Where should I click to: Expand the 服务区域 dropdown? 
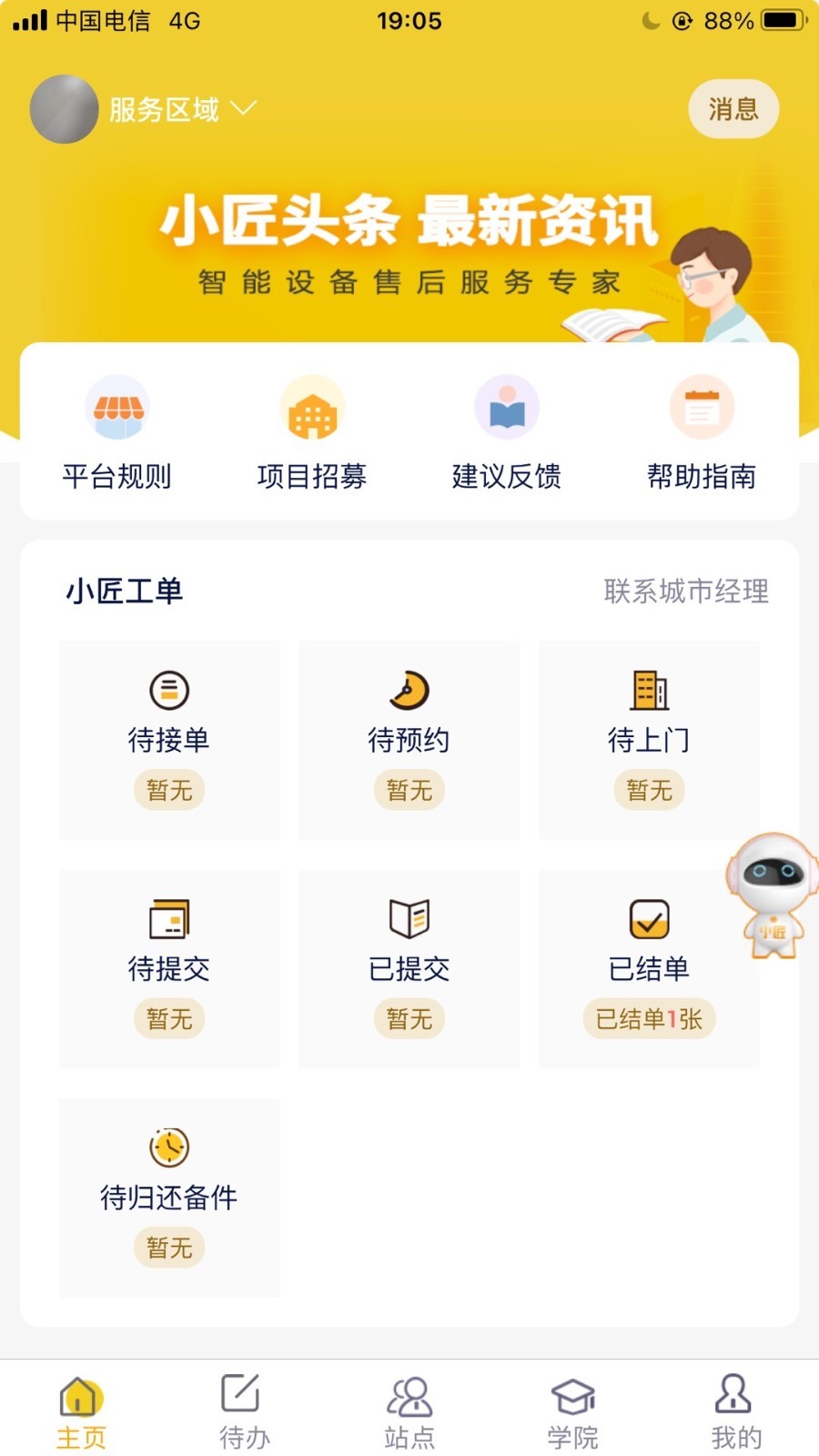(182, 110)
